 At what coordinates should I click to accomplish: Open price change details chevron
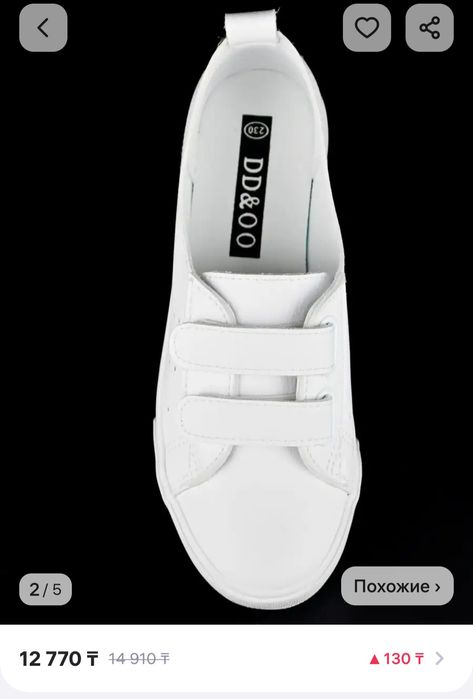(x=440, y=658)
